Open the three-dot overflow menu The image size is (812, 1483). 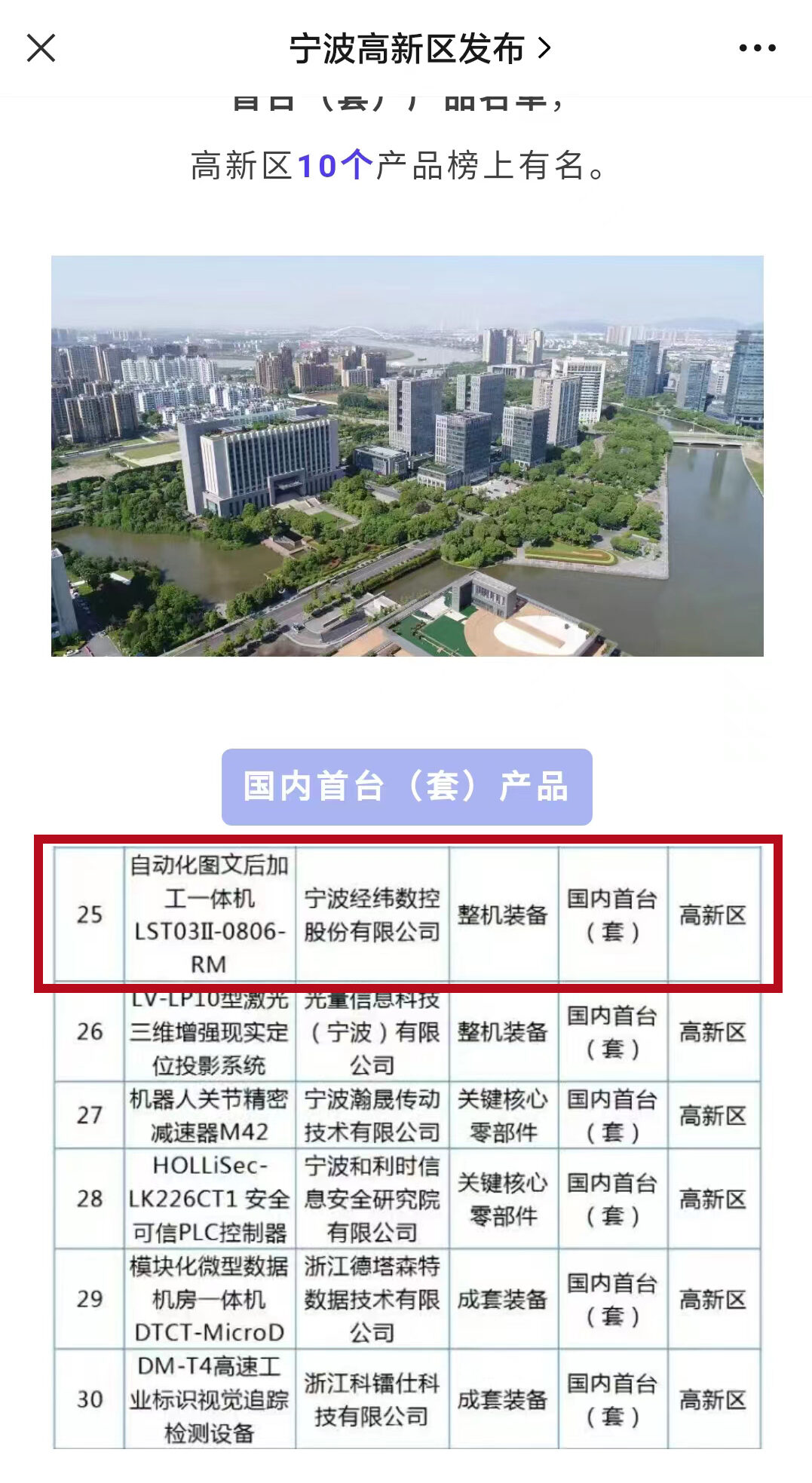(756, 48)
